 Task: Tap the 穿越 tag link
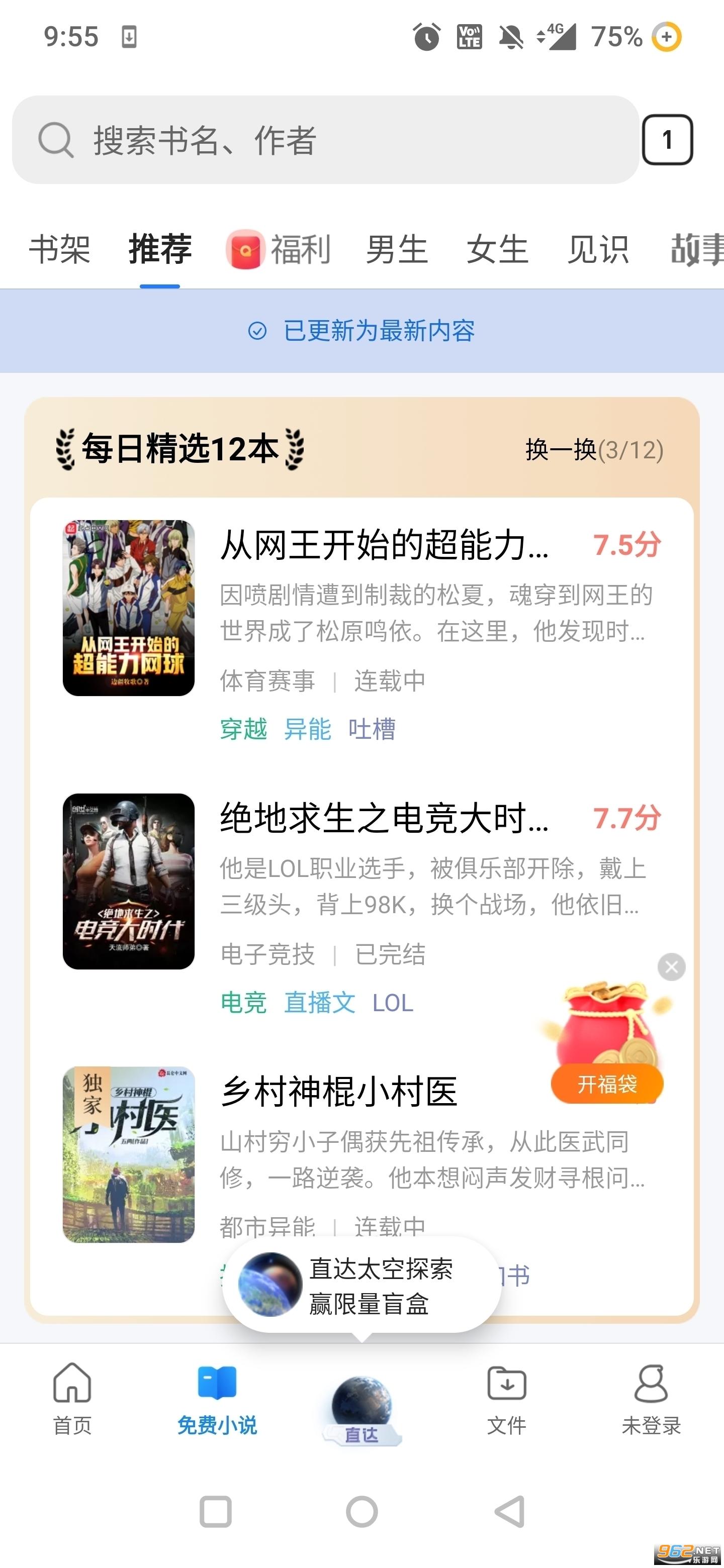pos(242,729)
